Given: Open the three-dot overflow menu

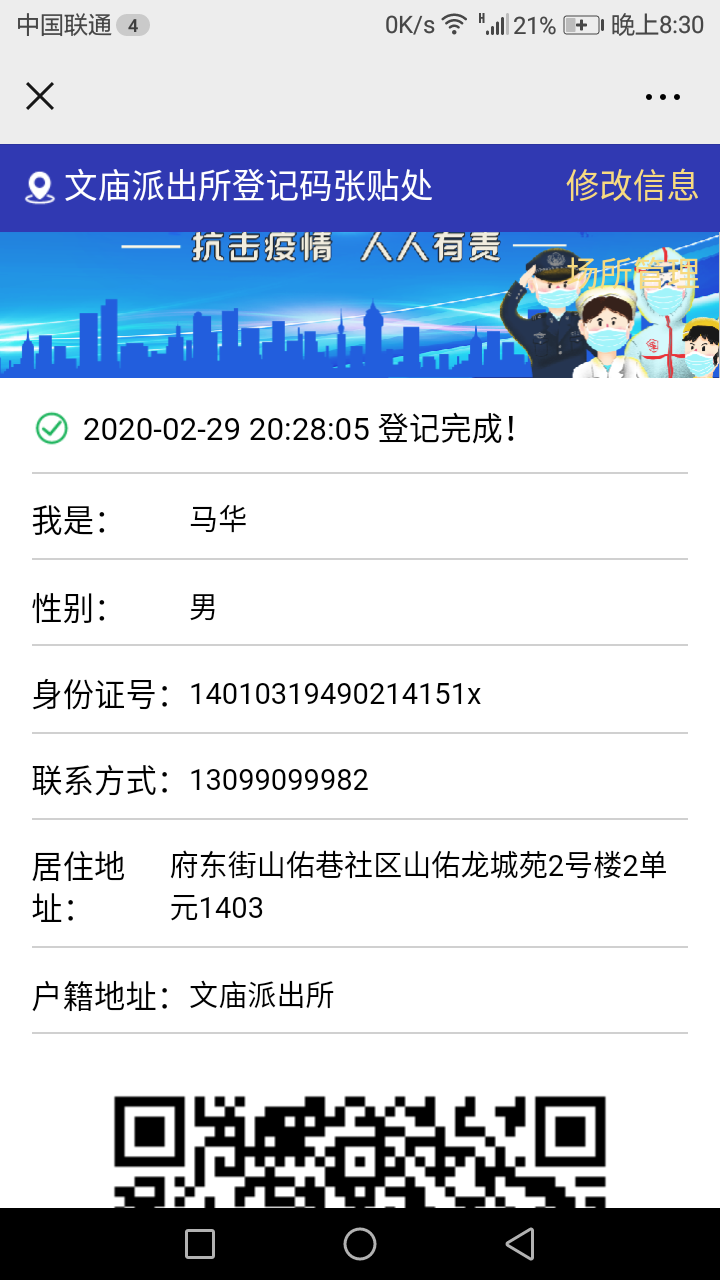Looking at the screenshot, I should coord(662,97).
